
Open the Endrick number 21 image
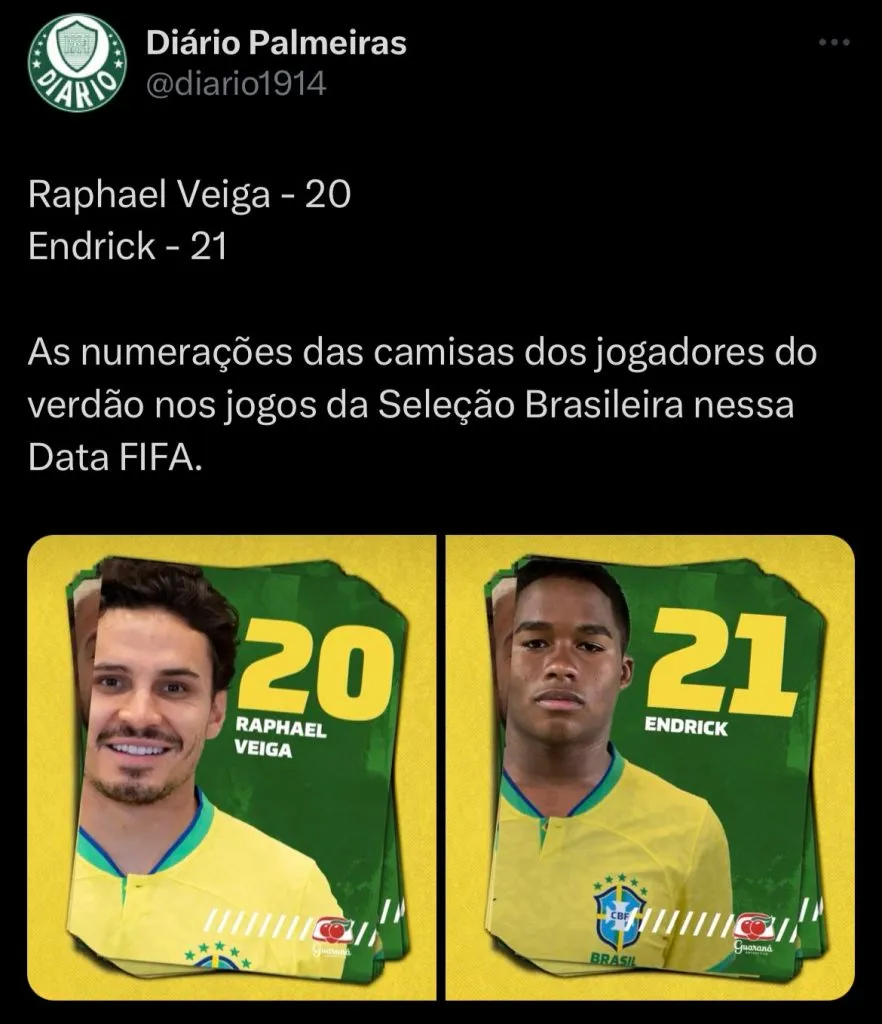pyautogui.click(x=650, y=767)
